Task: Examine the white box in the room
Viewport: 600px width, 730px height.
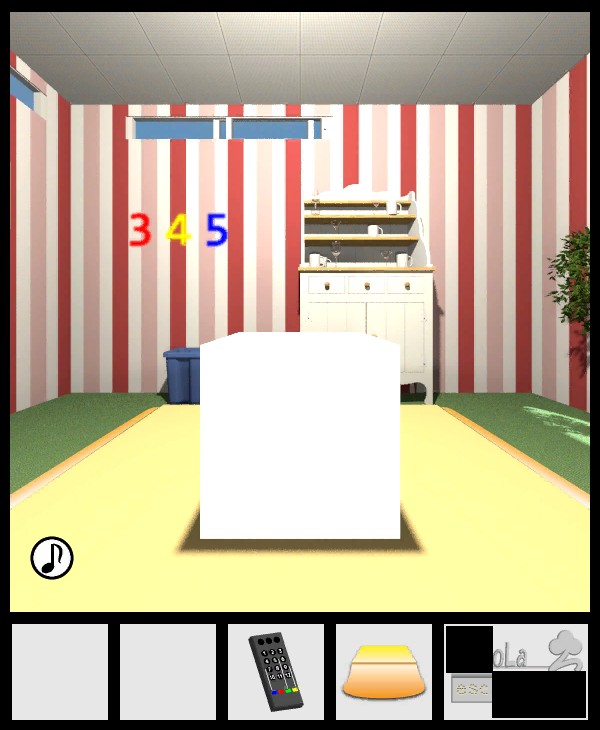Action: click(300, 437)
